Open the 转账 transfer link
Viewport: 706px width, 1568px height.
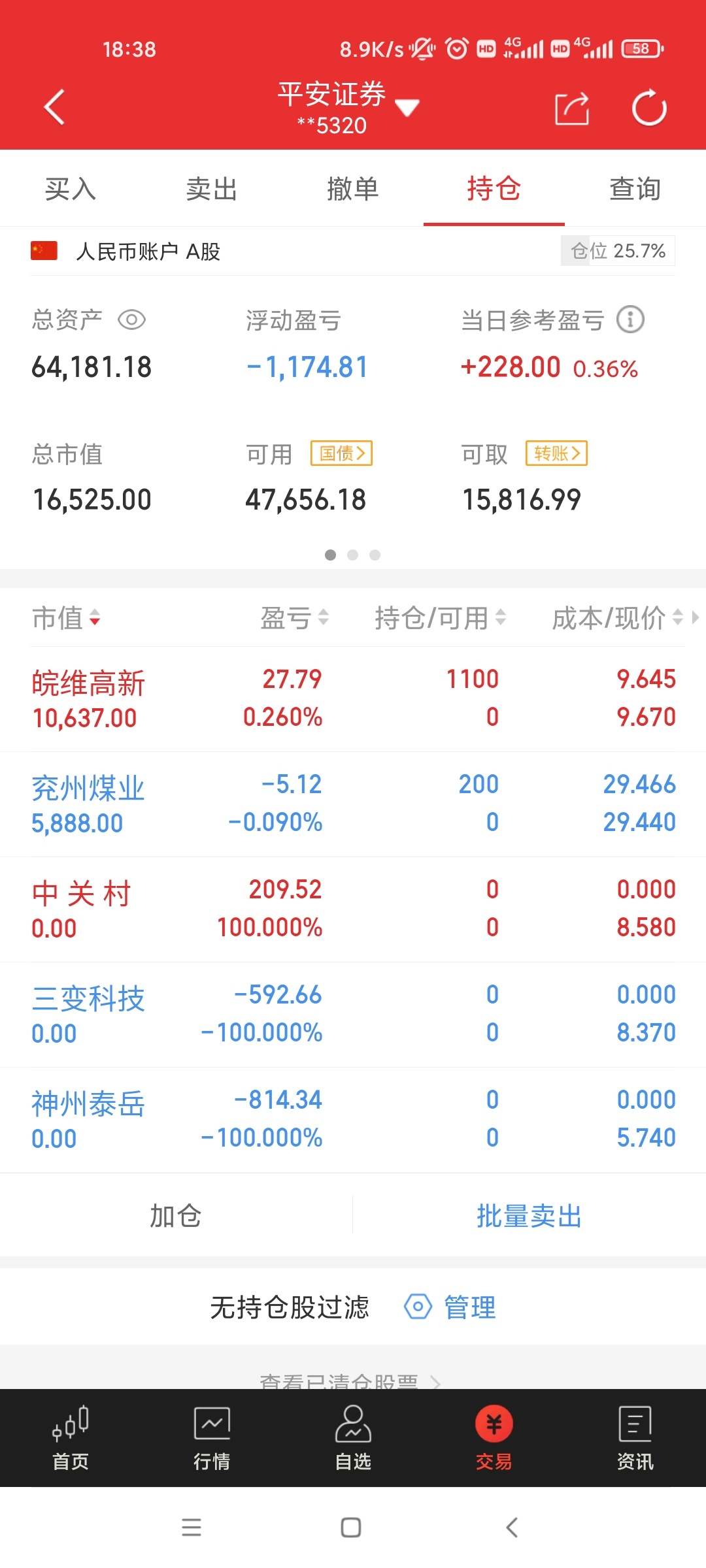pyautogui.click(x=557, y=453)
